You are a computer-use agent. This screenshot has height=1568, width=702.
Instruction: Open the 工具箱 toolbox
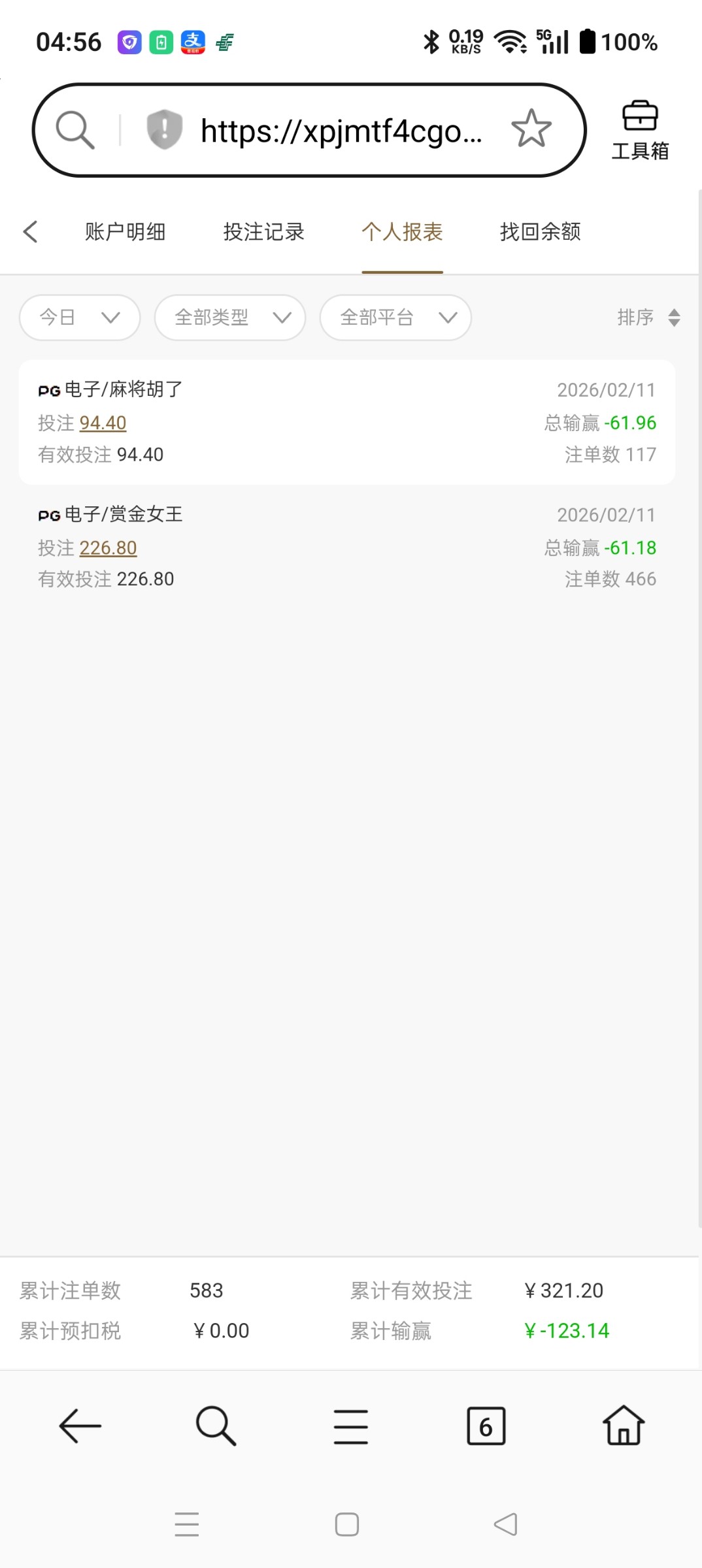click(640, 130)
